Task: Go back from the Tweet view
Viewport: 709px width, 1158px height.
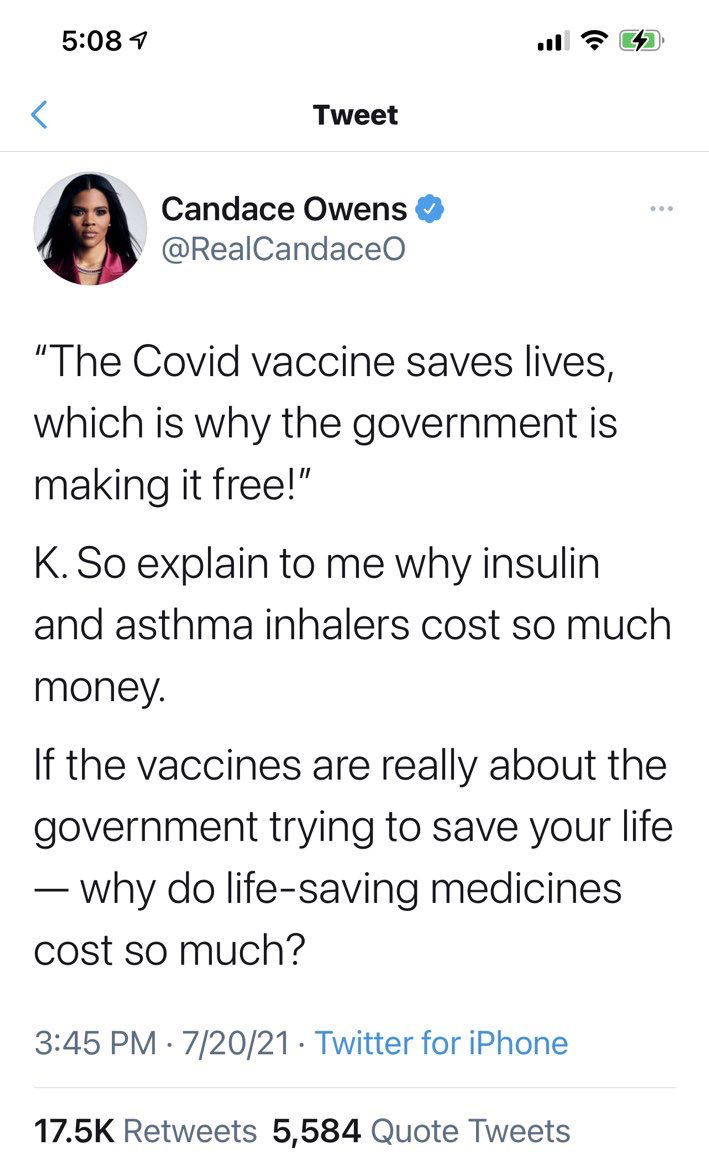Action: coord(39,115)
